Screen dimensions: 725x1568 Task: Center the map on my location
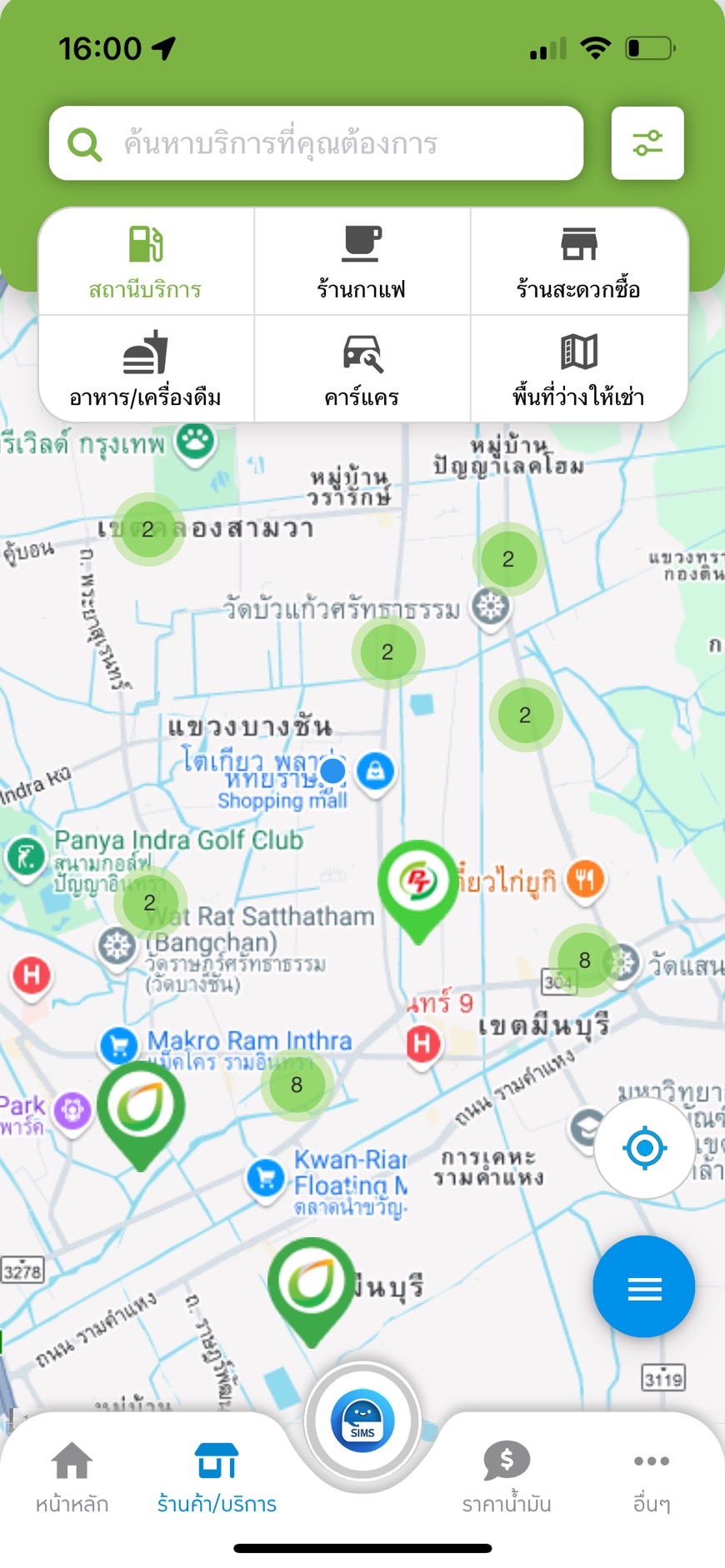tap(644, 1148)
